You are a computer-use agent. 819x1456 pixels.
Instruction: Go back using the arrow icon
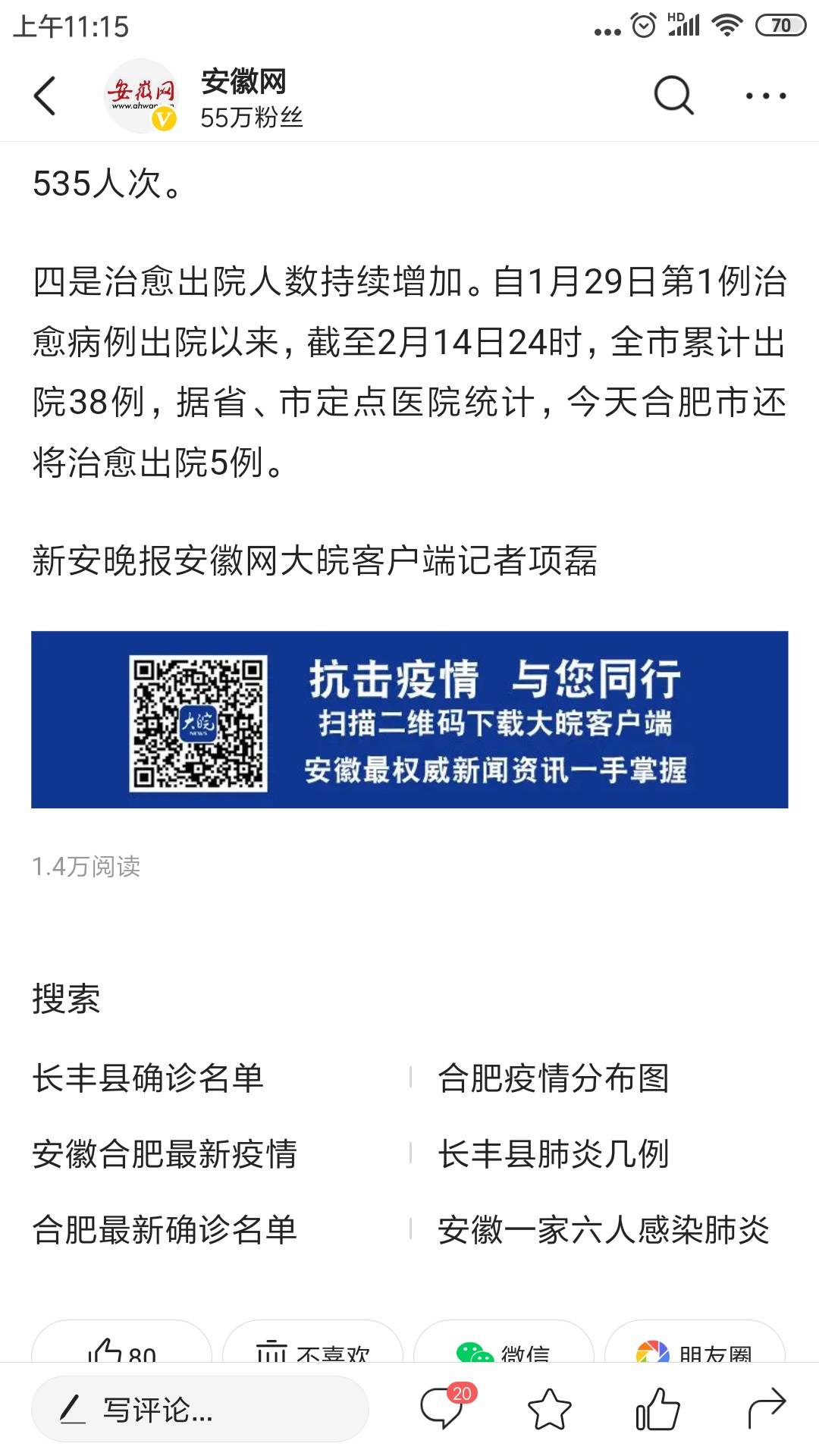click(45, 96)
